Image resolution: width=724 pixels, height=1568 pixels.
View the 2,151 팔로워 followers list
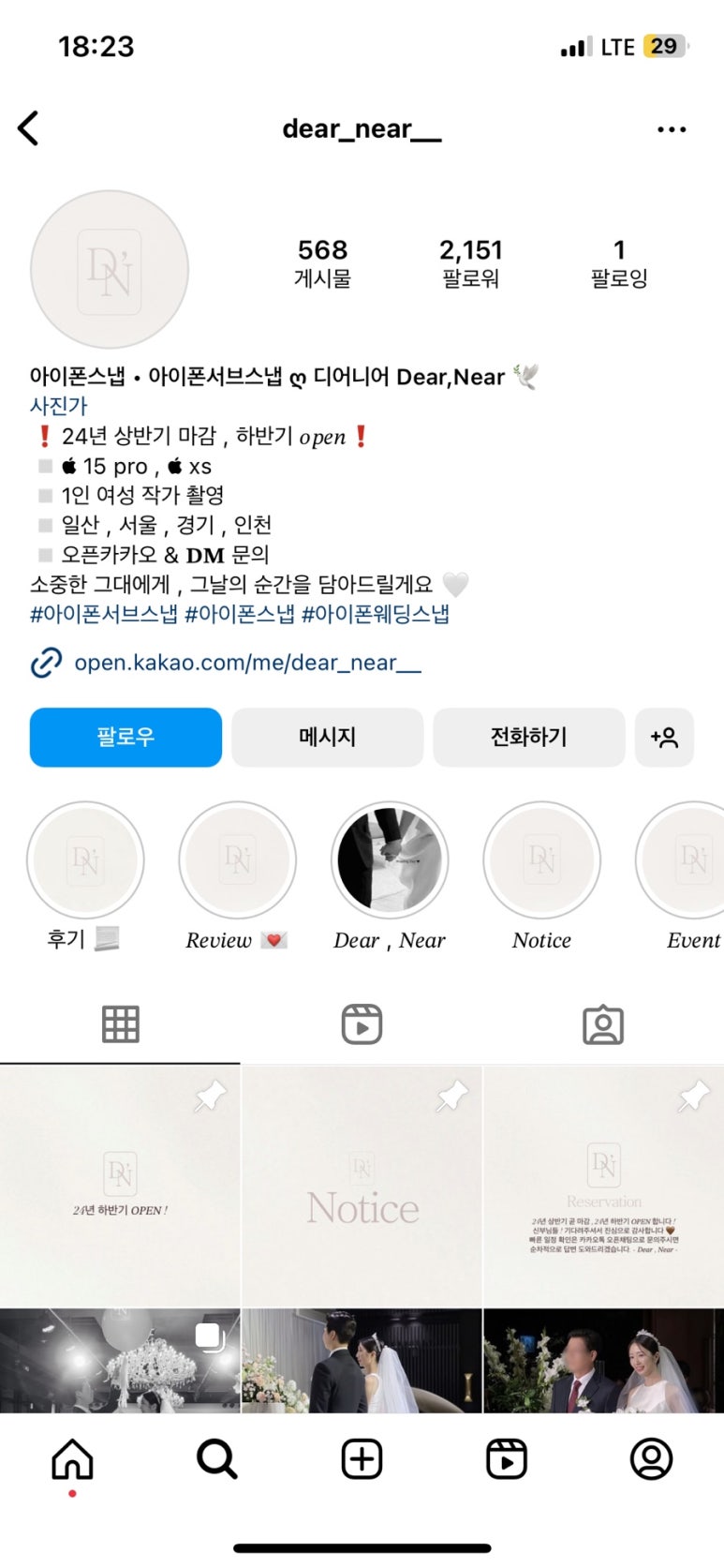[471, 262]
